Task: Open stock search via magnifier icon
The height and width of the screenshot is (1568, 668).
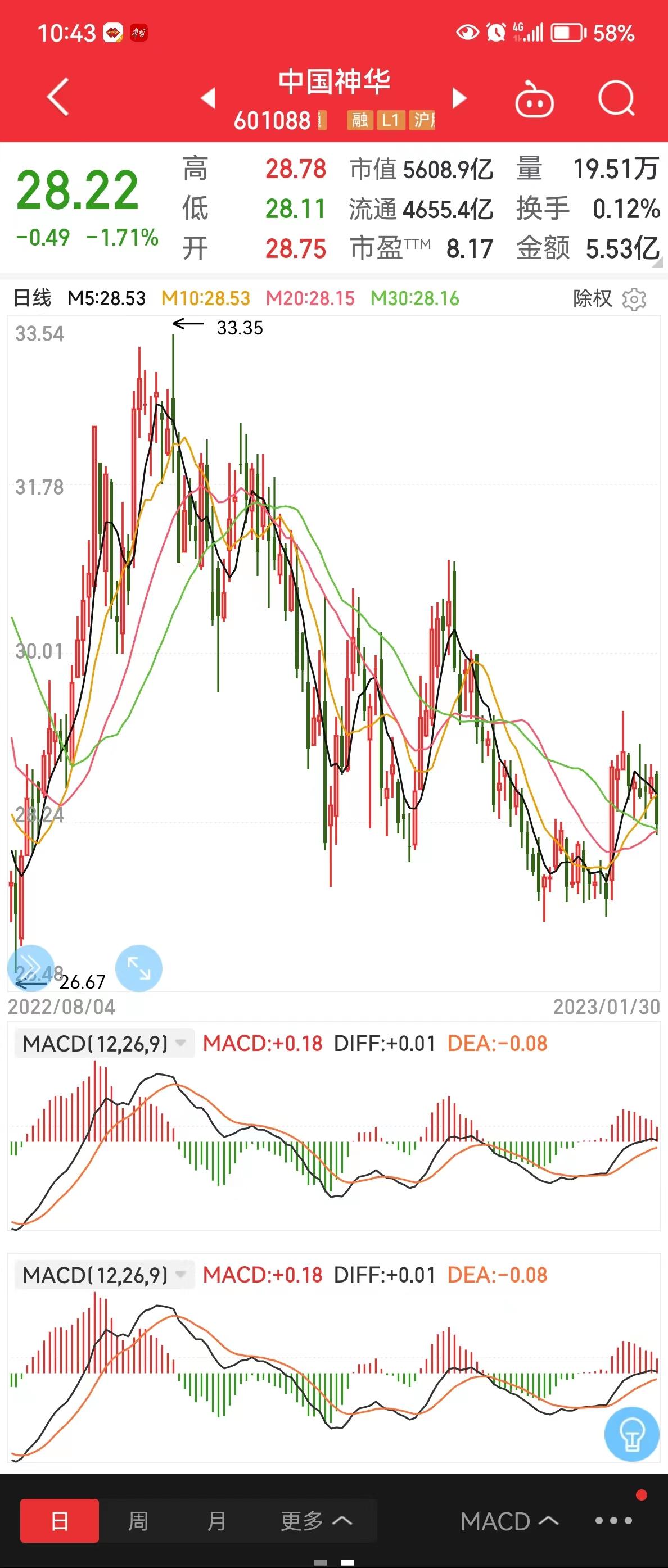Action: [x=617, y=97]
